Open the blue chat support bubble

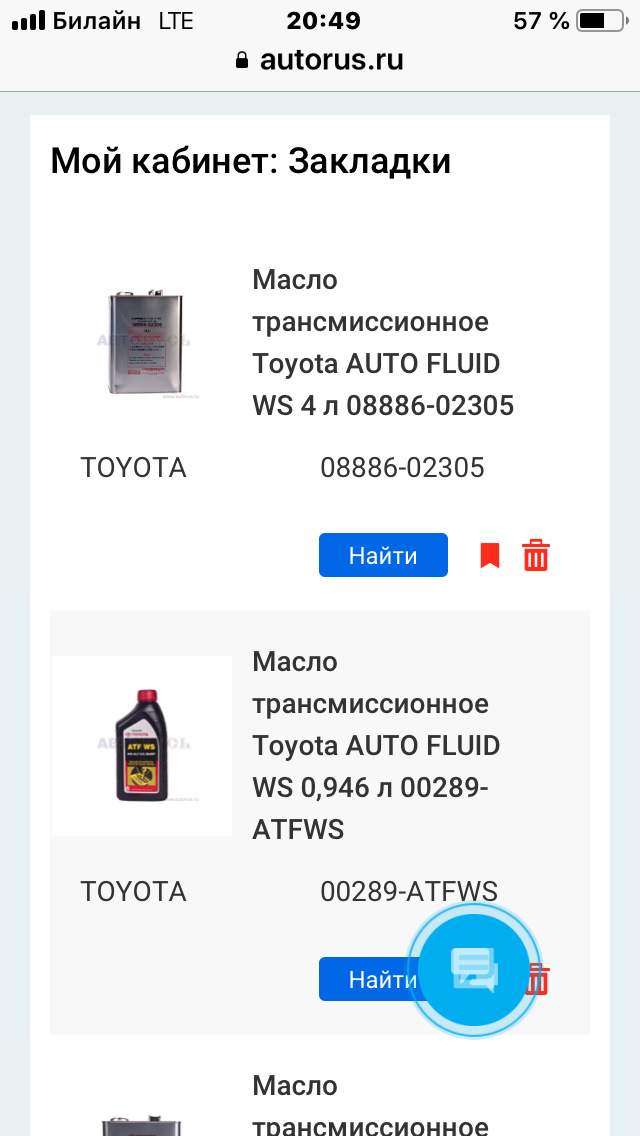tap(474, 970)
